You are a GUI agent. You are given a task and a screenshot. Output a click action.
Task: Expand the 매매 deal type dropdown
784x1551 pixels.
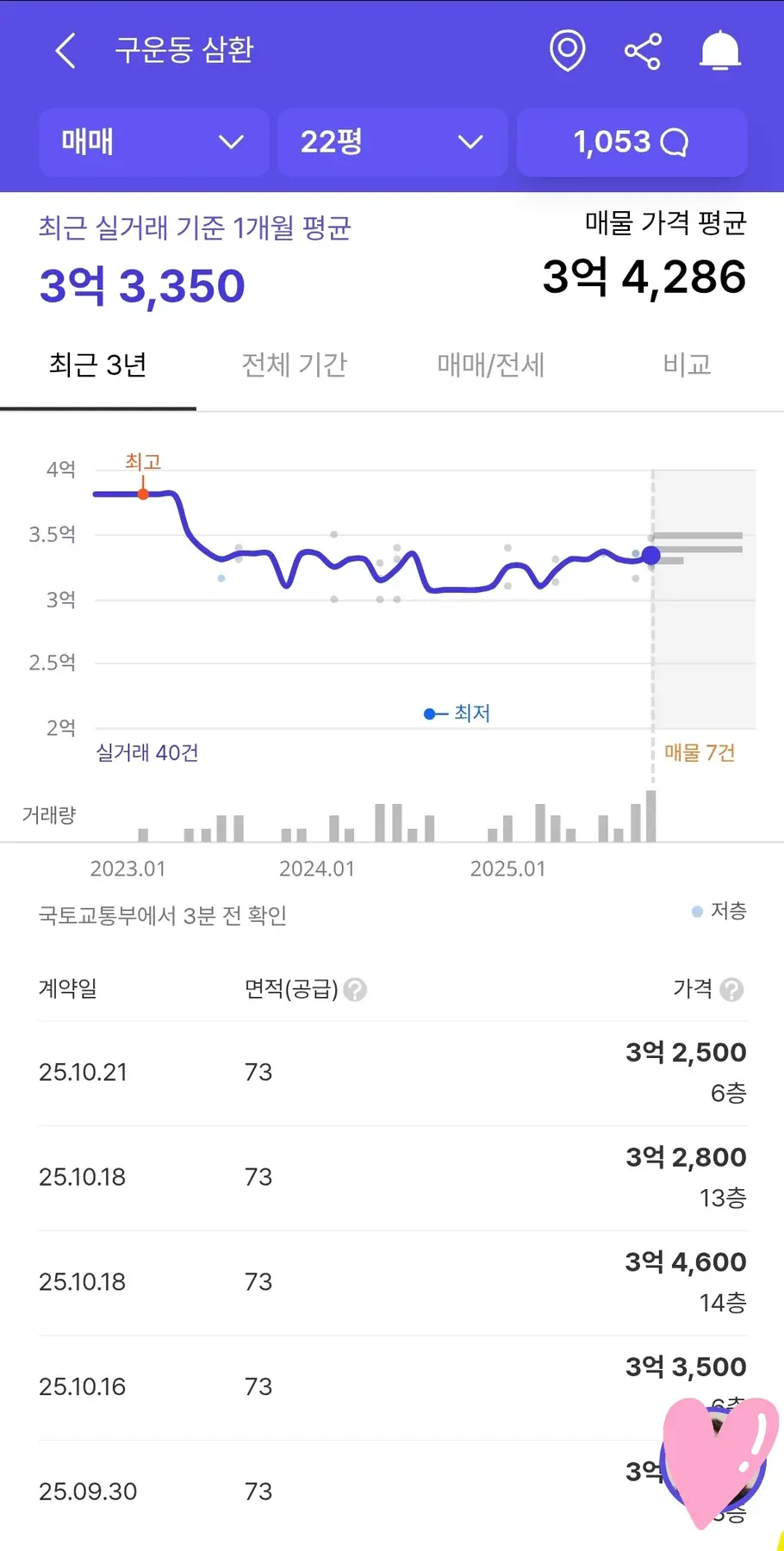[153, 142]
